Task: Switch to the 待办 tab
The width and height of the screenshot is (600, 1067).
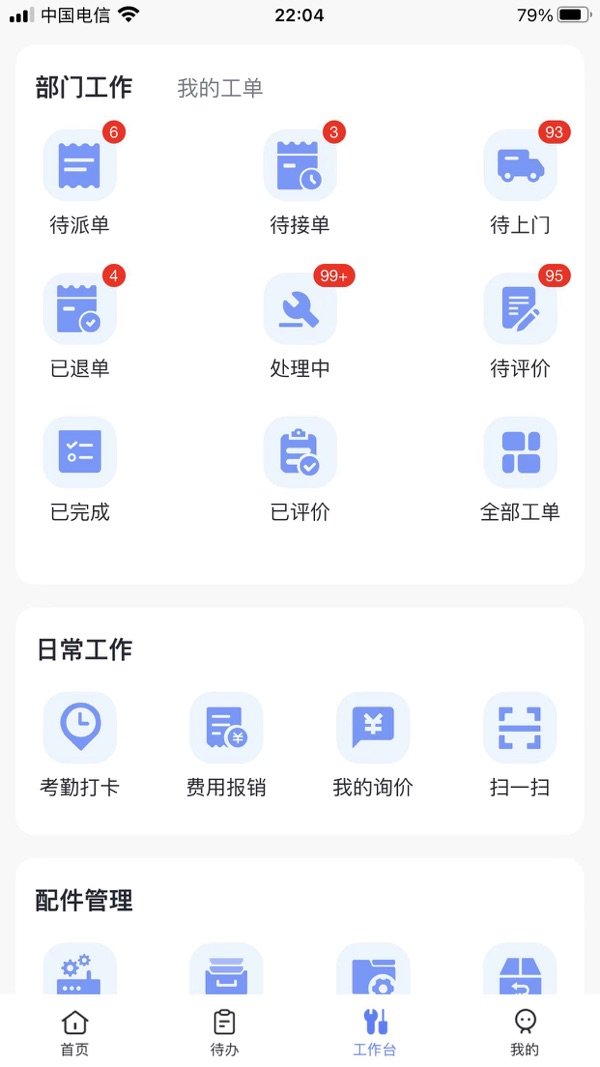Action: [225, 1032]
